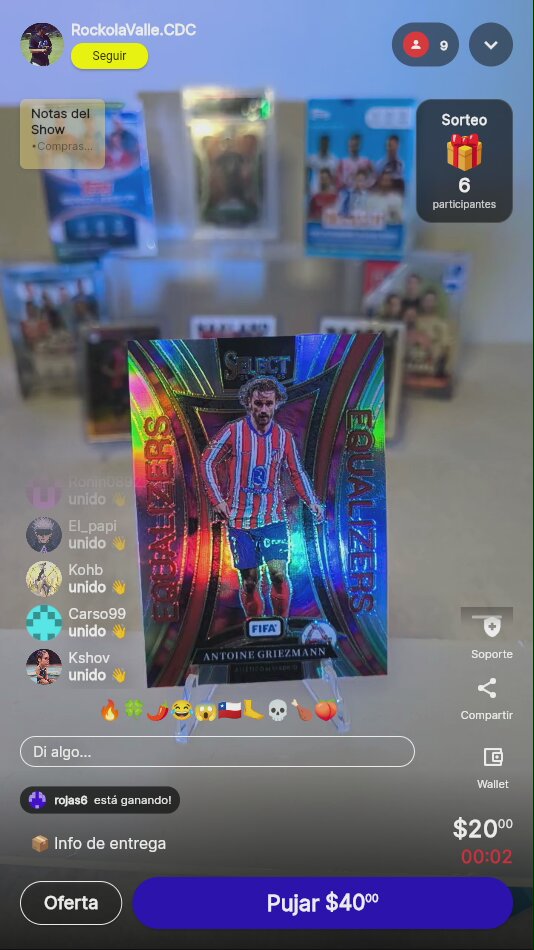Send the skull emoji reaction
The height and width of the screenshot is (950, 534).
(x=277, y=710)
